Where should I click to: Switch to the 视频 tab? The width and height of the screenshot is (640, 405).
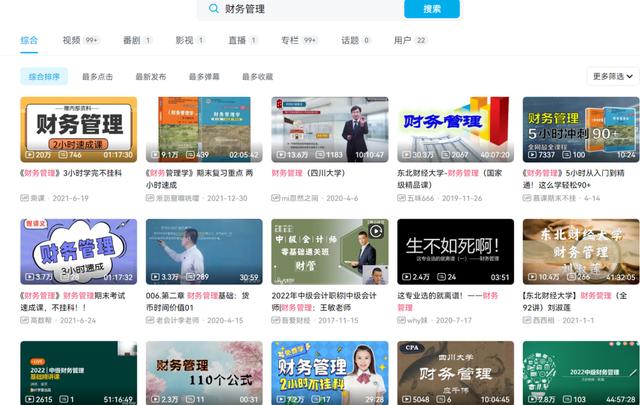click(79, 40)
